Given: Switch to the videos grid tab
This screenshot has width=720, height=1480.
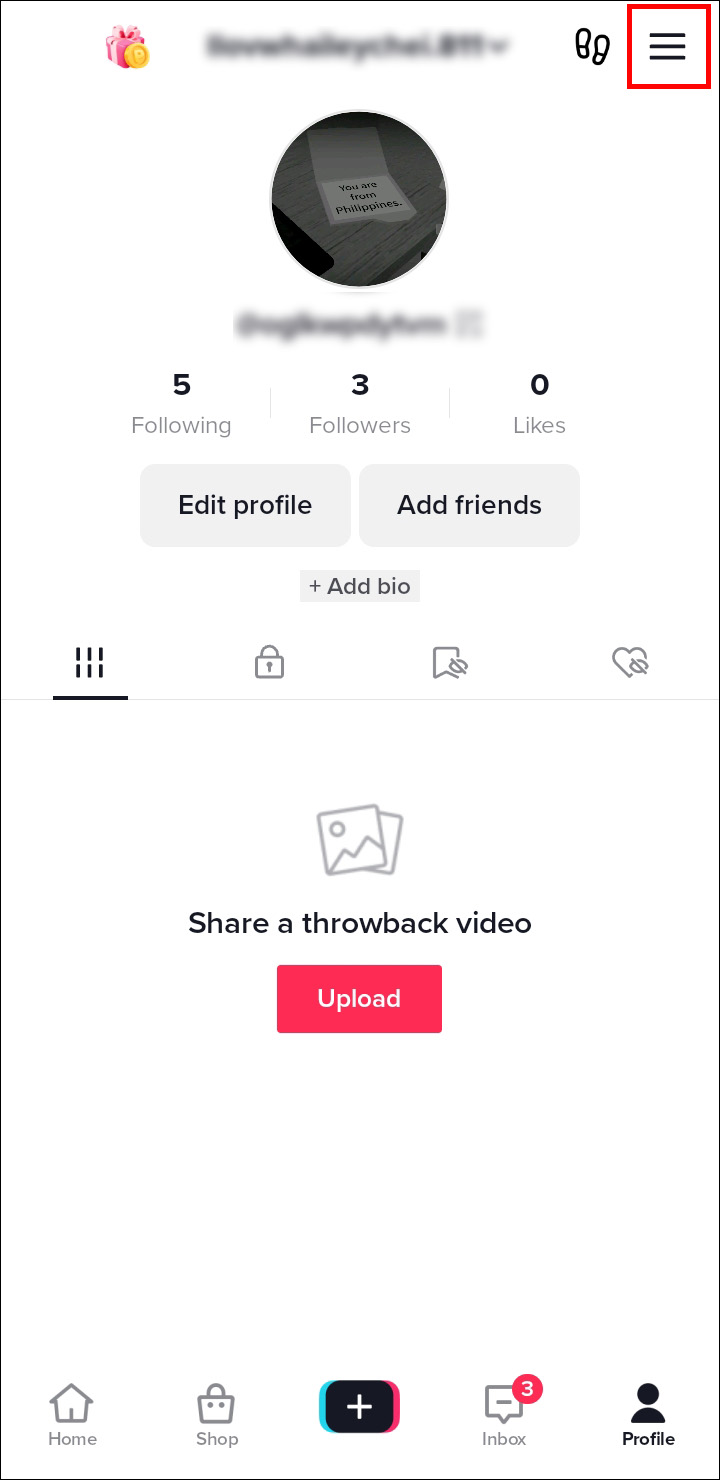Looking at the screenshot, I should coord(90,662).
